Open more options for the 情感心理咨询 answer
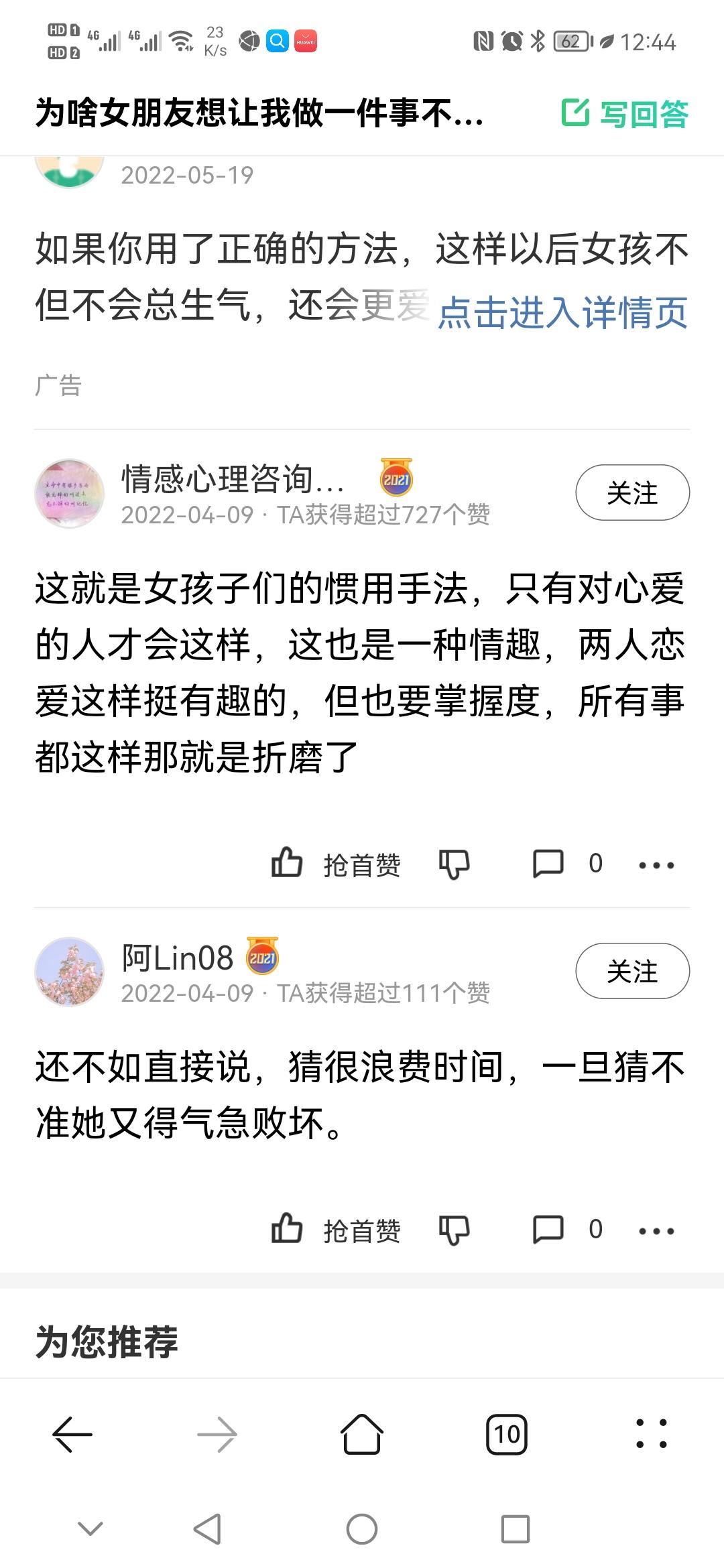 [656, 864]
